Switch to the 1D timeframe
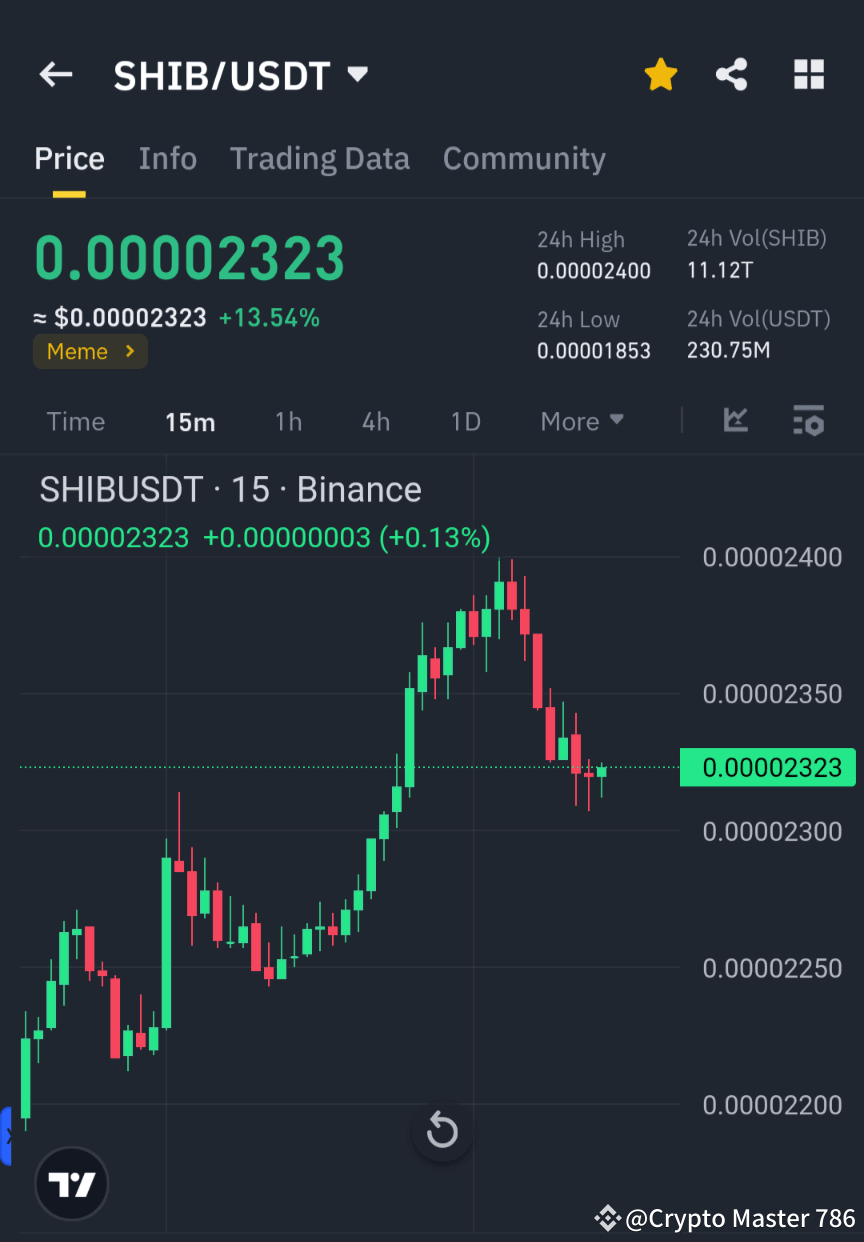The height and width of the screenshot is (1242, 864). pos(465,421)
